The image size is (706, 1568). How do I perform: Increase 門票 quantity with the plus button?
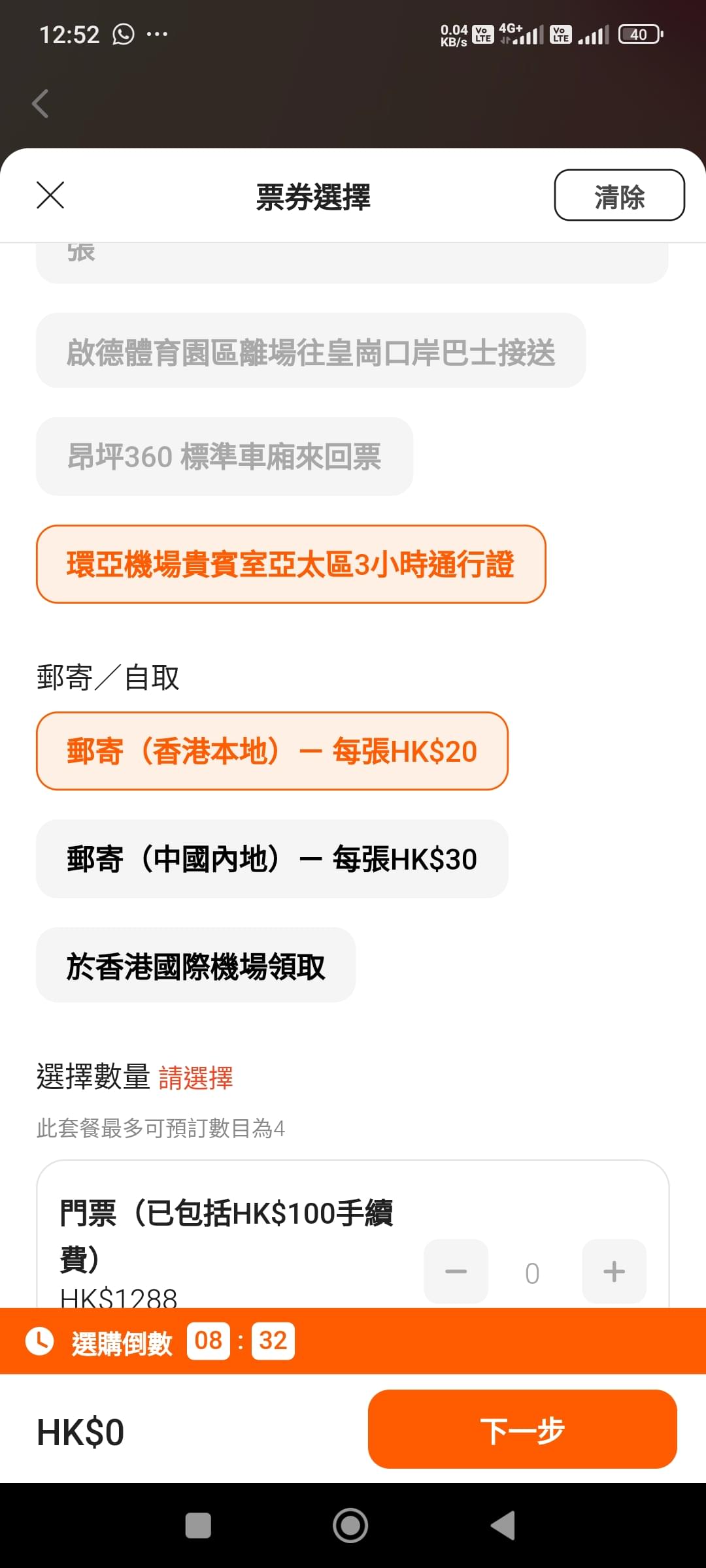pyautogui.click(x=614, y=1271)
